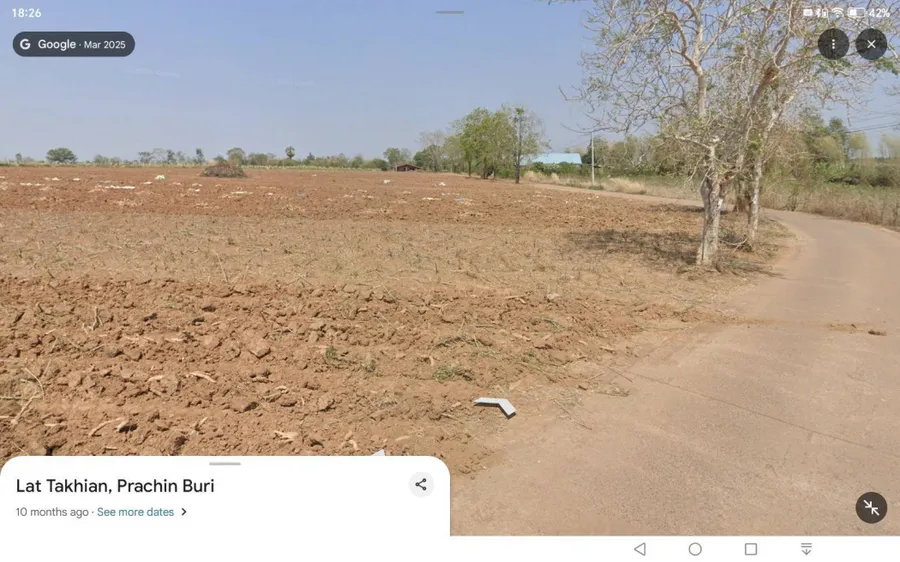Image resolution: width=900 pixels, height=562 pixels.
Task: Go back with system navigation
Action: 640,549
